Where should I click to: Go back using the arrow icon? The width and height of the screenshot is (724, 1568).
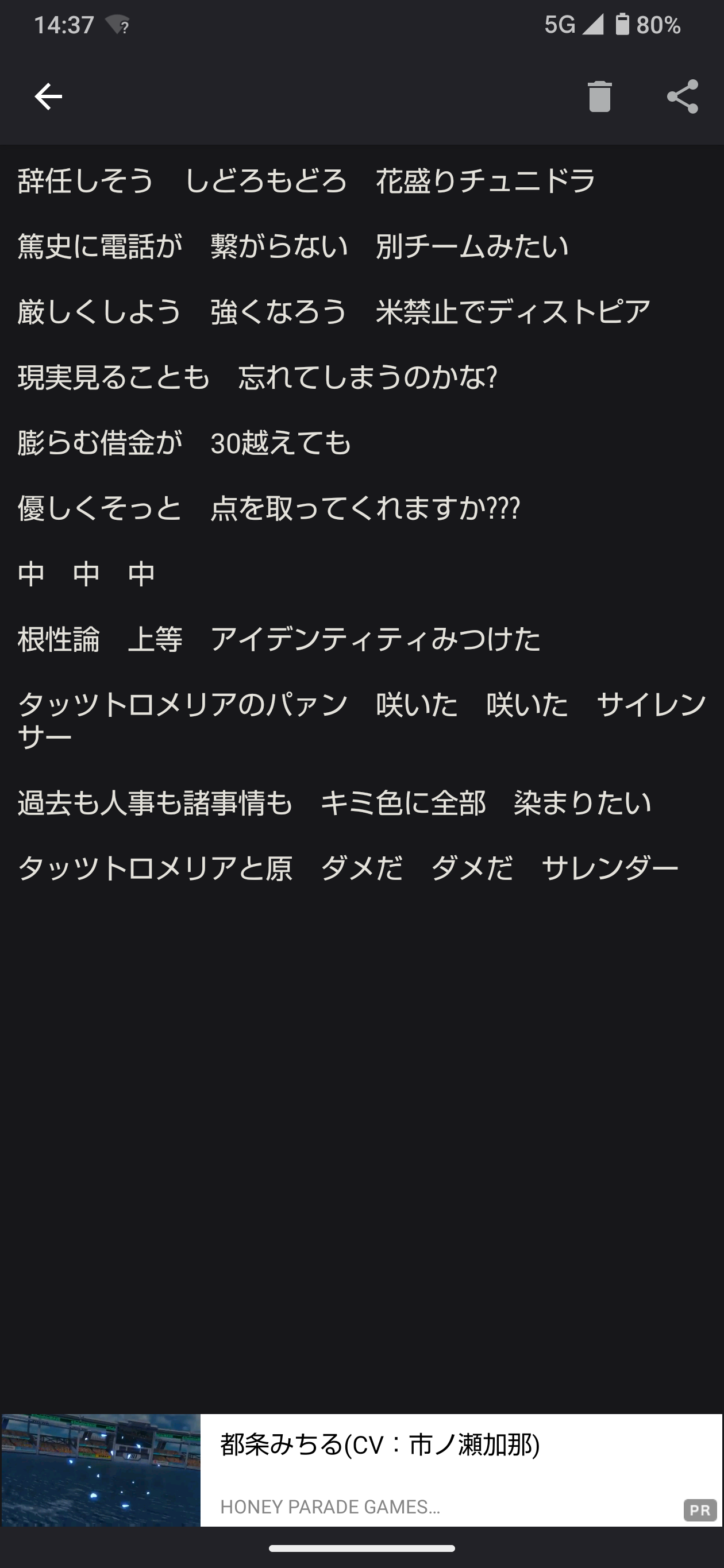coord(48,96)
